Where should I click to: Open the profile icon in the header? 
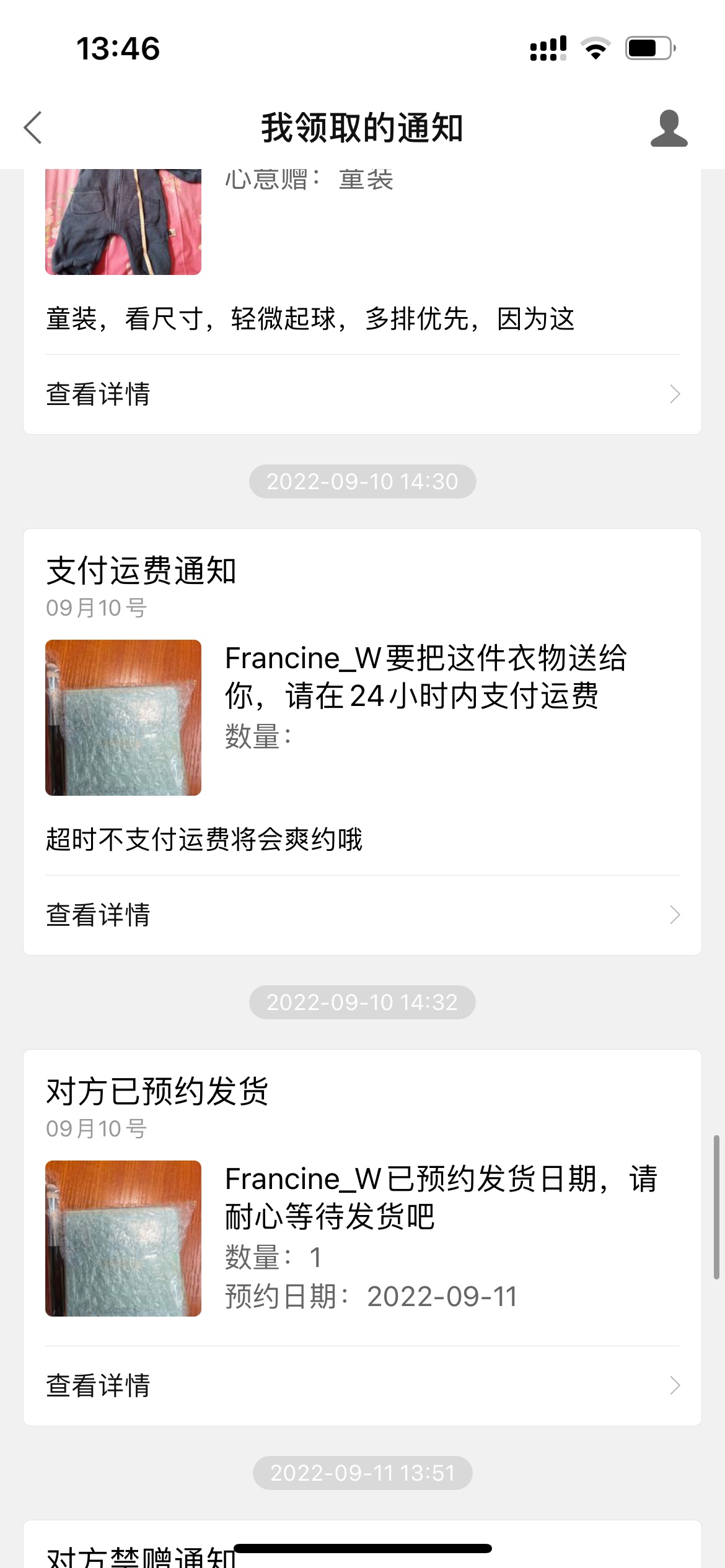pyautogui.click(x=669, y=128)
